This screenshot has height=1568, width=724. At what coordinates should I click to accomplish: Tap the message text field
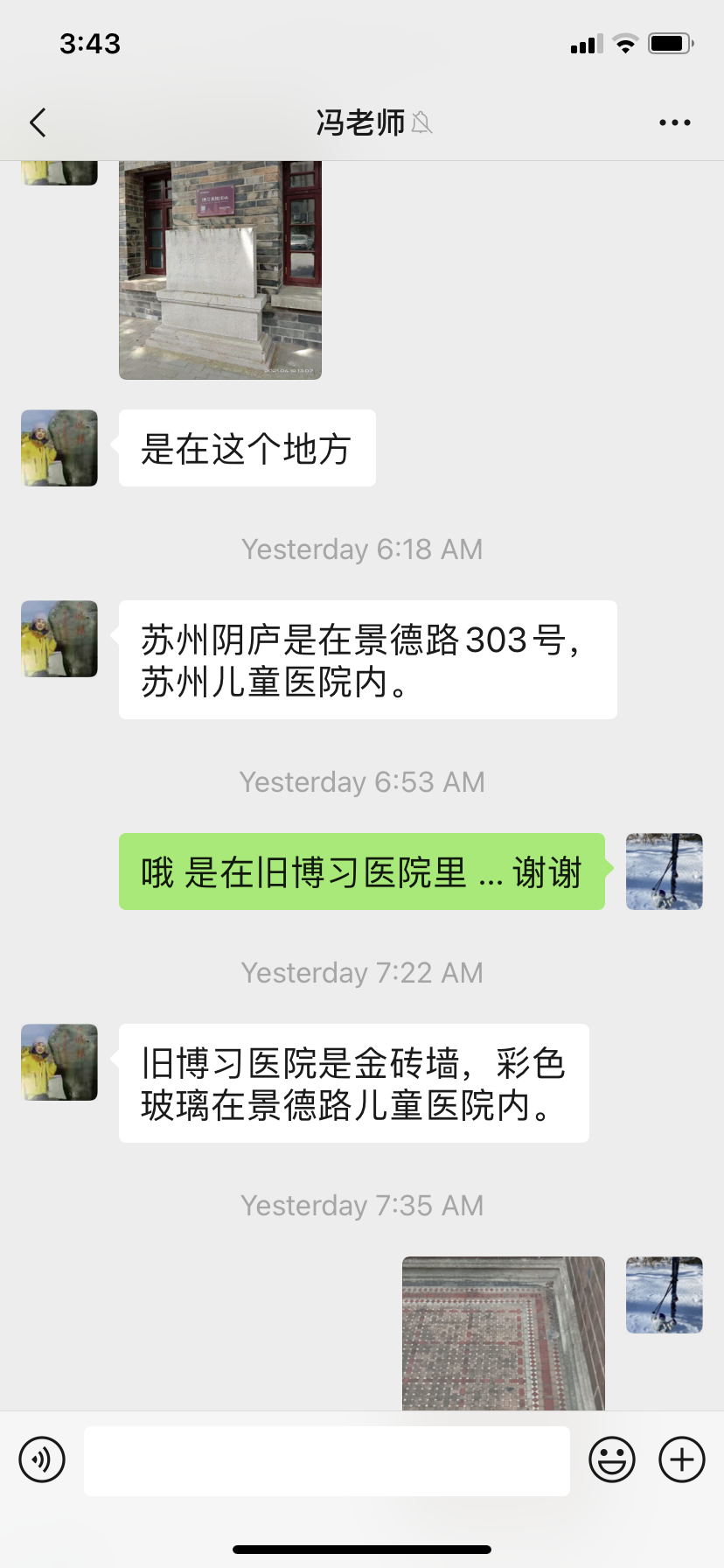click(x=326, y=1460)
